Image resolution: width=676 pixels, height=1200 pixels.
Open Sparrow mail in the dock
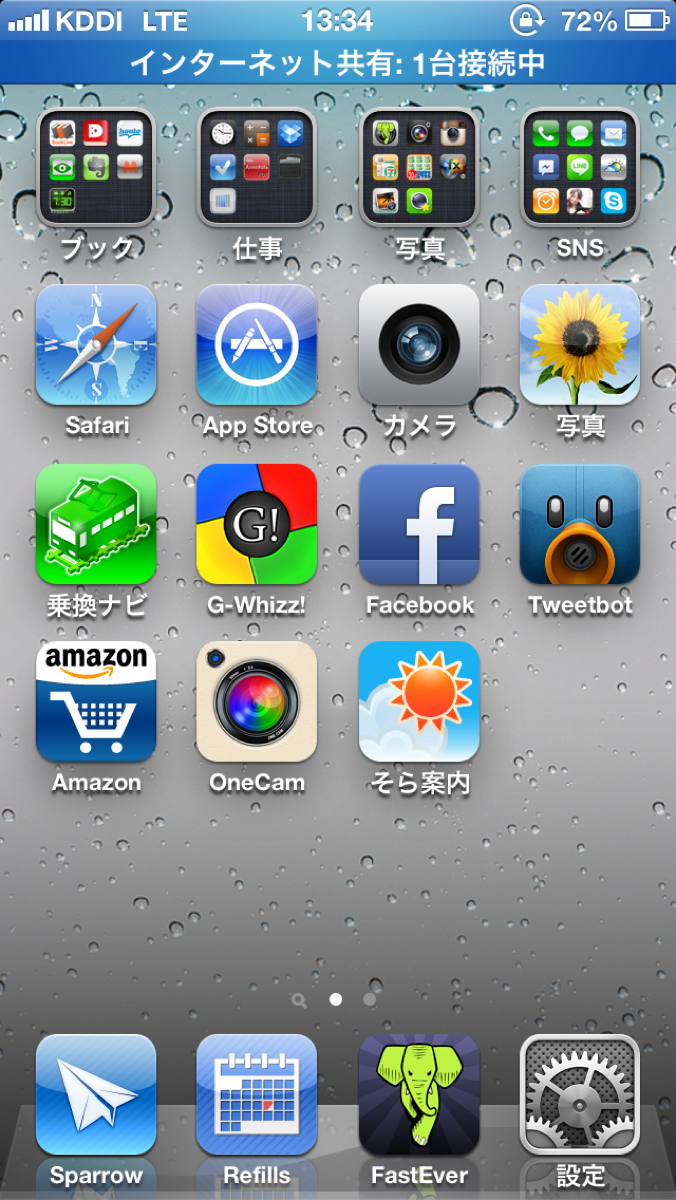(x=96, y=1095)
